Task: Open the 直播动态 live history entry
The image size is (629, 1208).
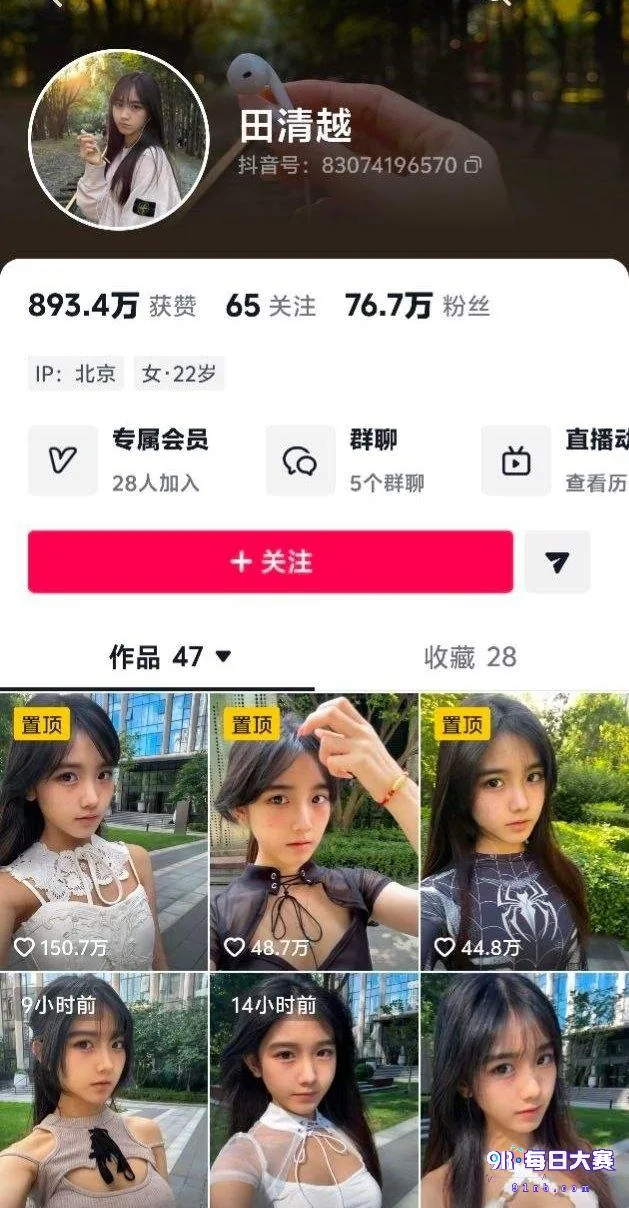Action: tap(556, 460)
